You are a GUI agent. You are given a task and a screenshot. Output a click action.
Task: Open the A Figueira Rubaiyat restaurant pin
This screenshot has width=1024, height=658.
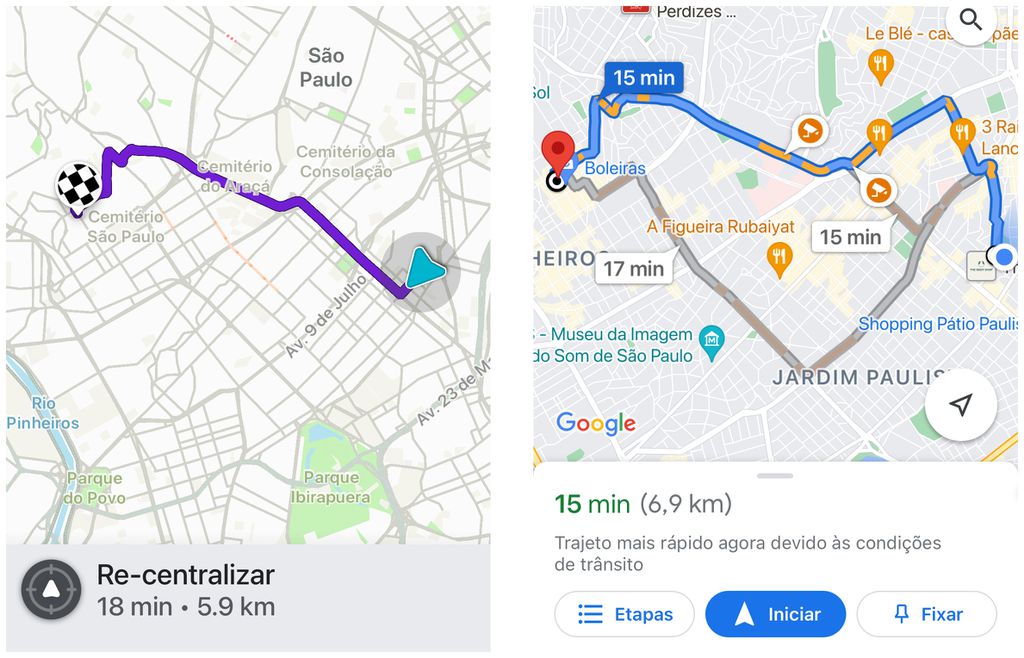pos(780,259)
